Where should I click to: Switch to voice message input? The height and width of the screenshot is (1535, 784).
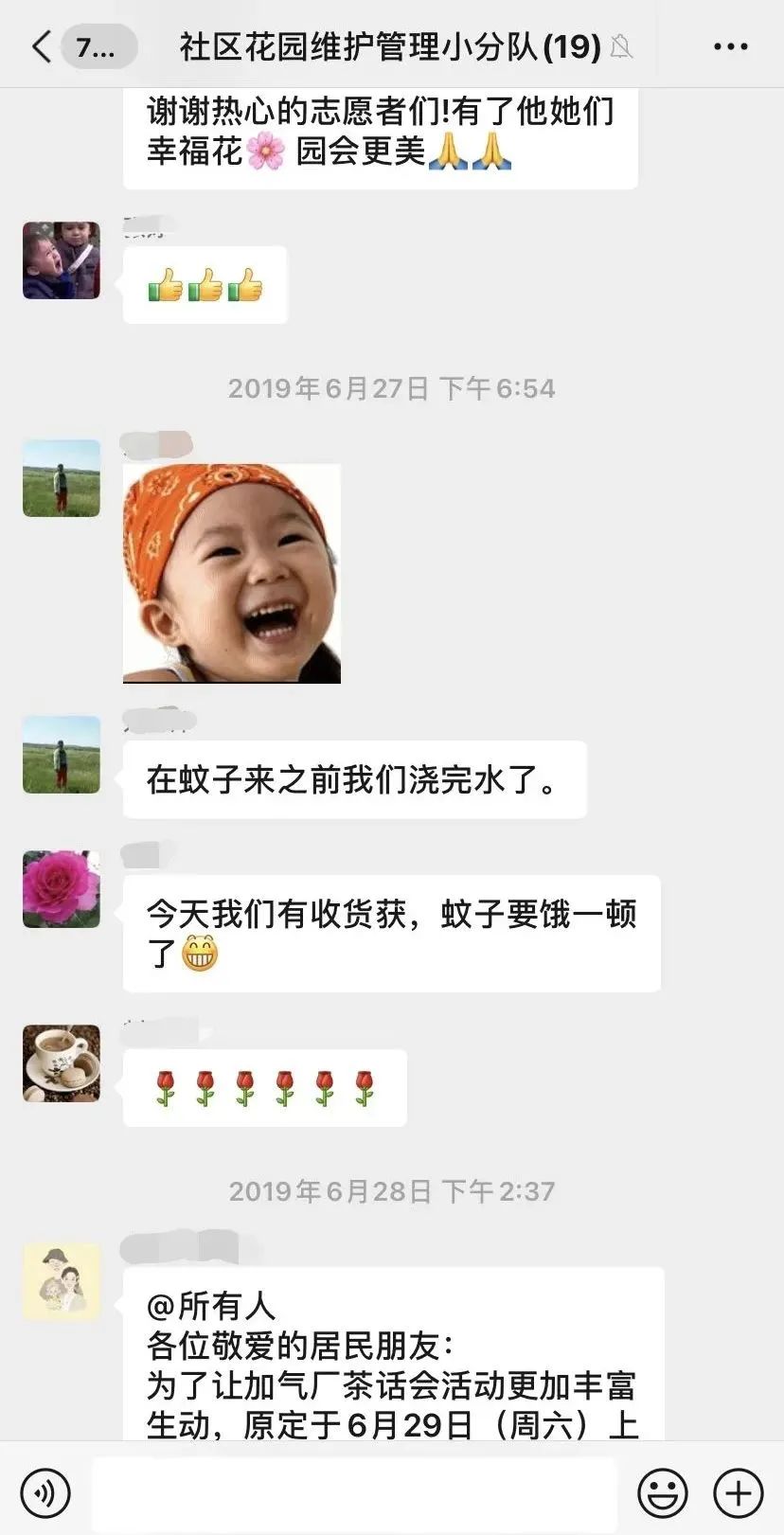pyautogui.click(x=45, y=1493)
